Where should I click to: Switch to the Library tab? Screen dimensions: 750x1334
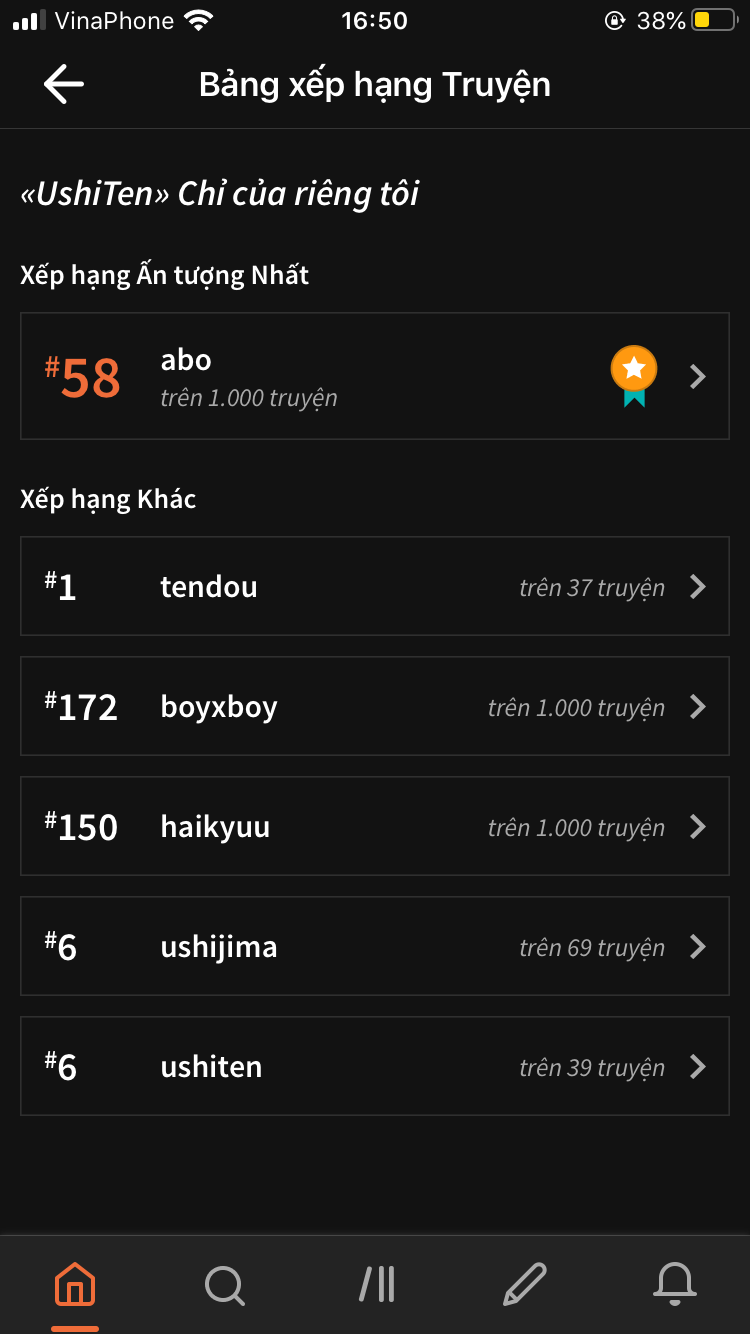(377, 1283)
